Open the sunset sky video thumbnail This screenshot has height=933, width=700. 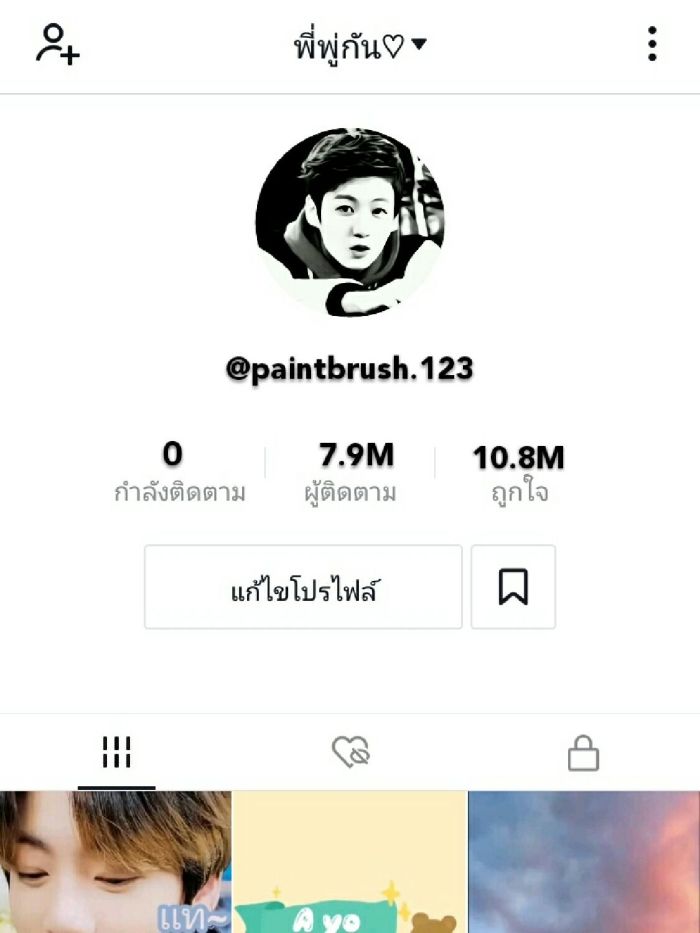(x=584, y=863)
